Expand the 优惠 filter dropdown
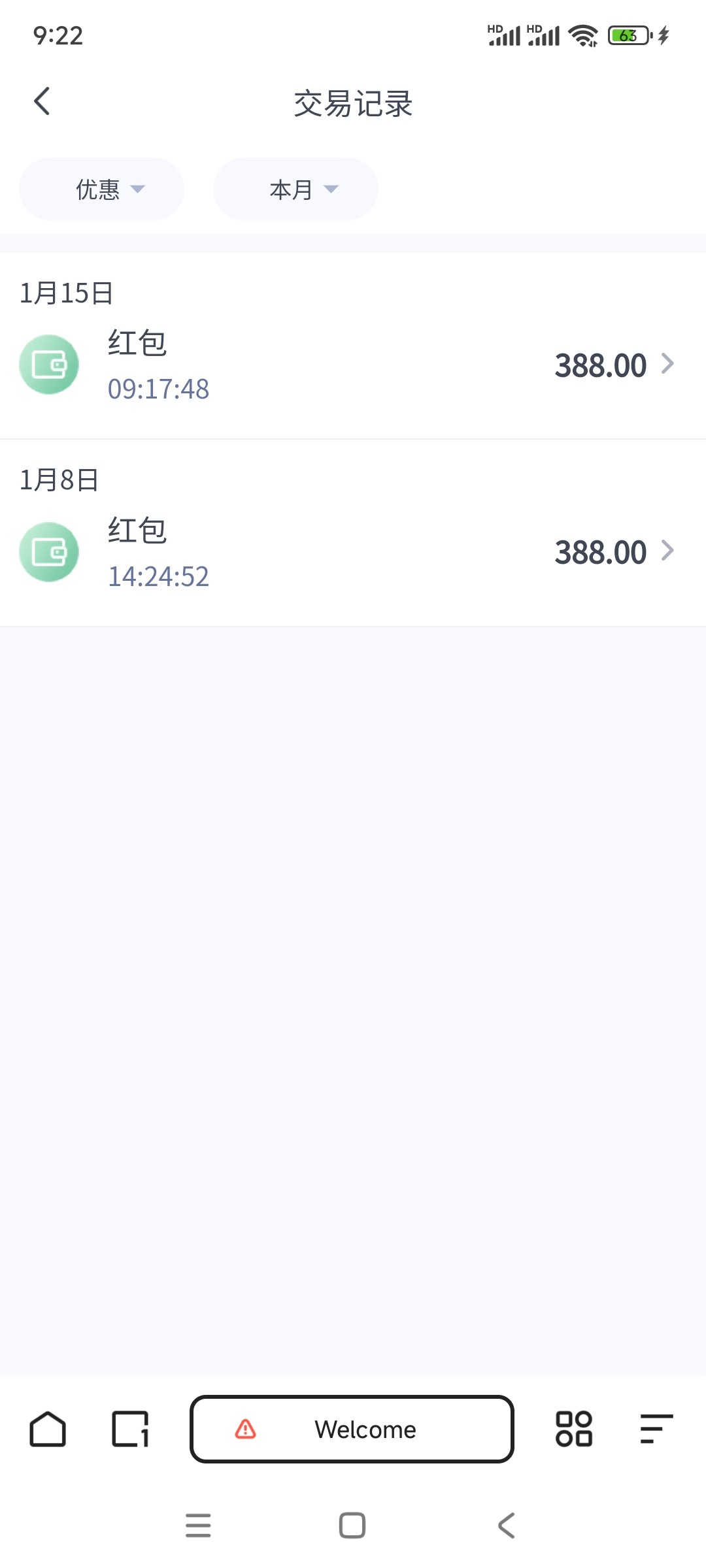 tap(101, 189)
